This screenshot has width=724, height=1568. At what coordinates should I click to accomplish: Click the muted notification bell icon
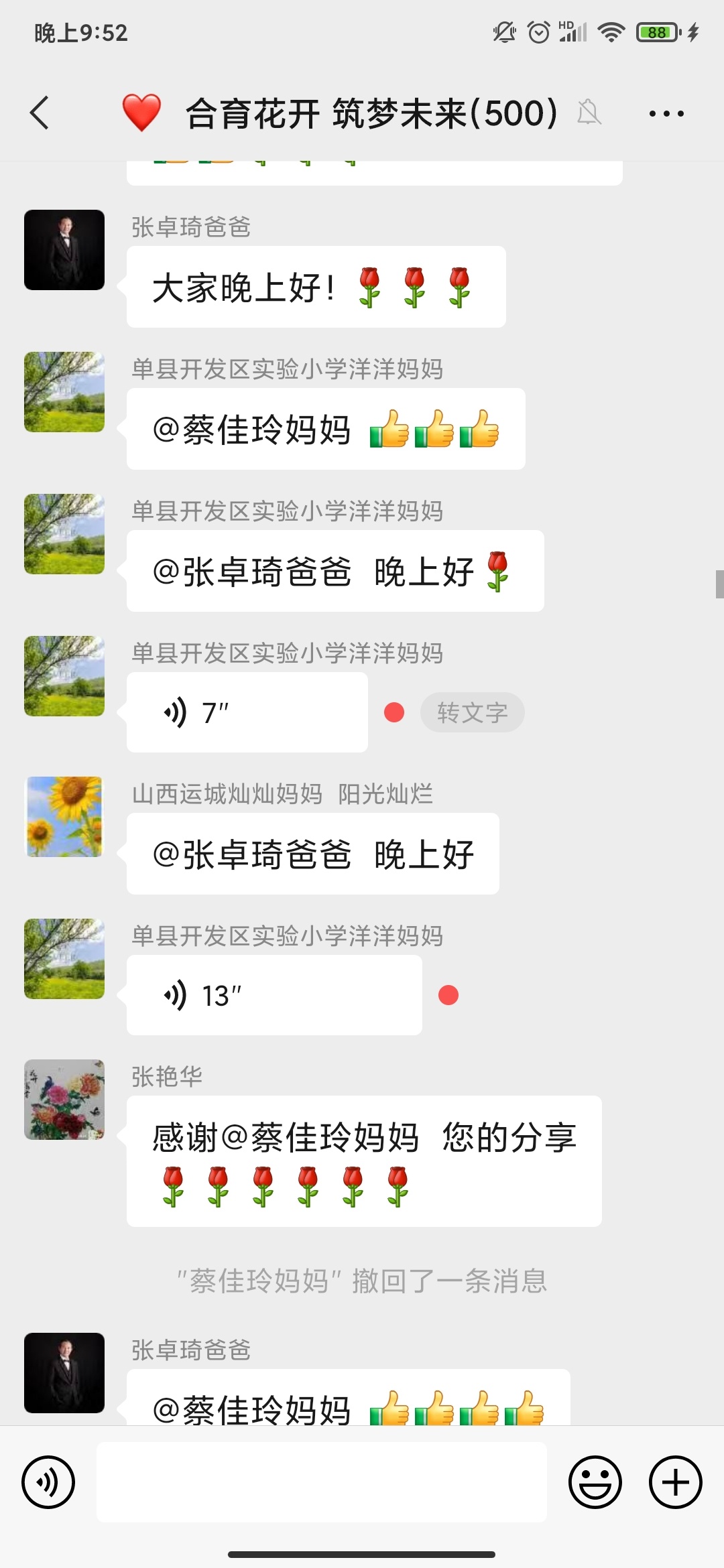pyautogui.click(x=589, y=113)
